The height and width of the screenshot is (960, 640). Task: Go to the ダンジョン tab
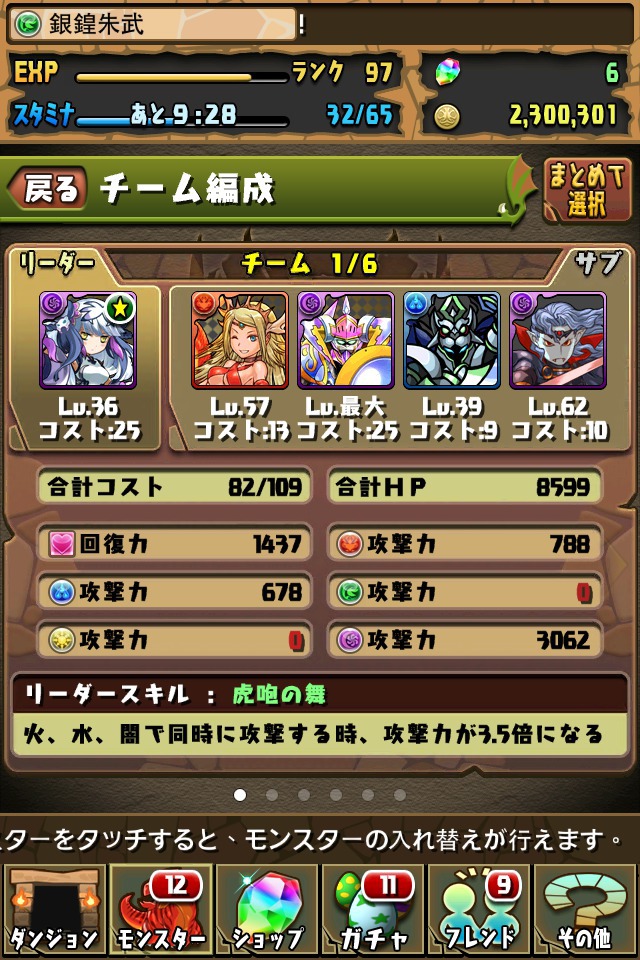[54, 910]
